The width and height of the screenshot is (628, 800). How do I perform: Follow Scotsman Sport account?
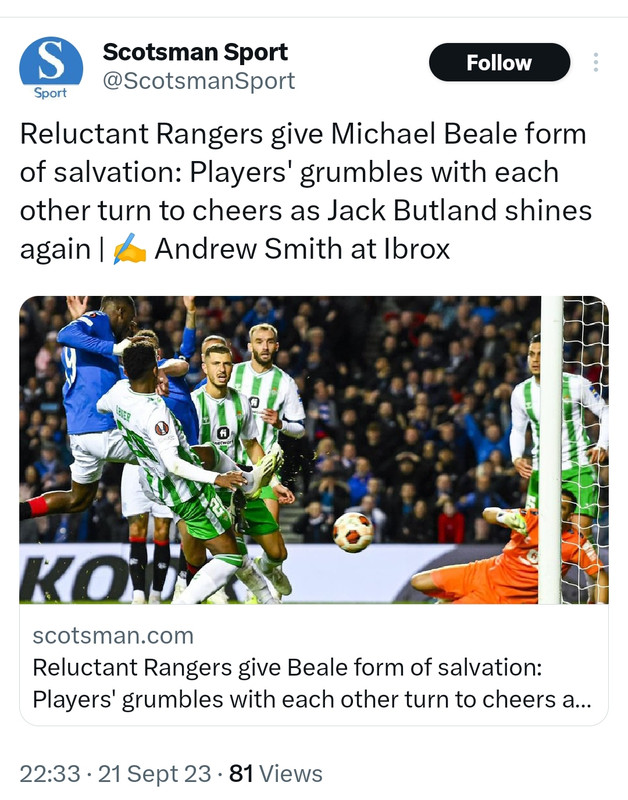[499, 63]
